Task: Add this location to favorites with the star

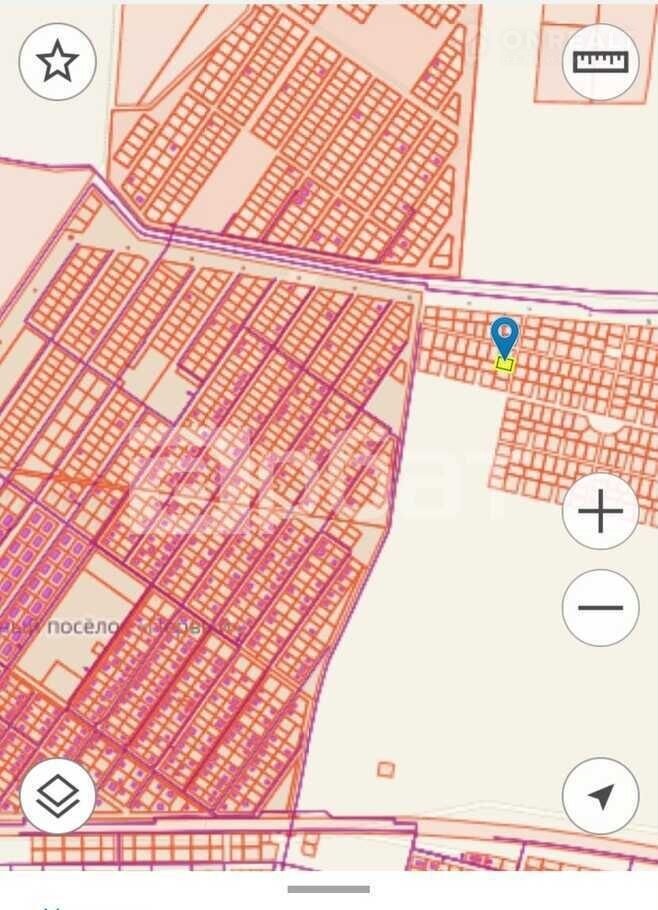Action: pyautogui.click(x=57, y=62)
